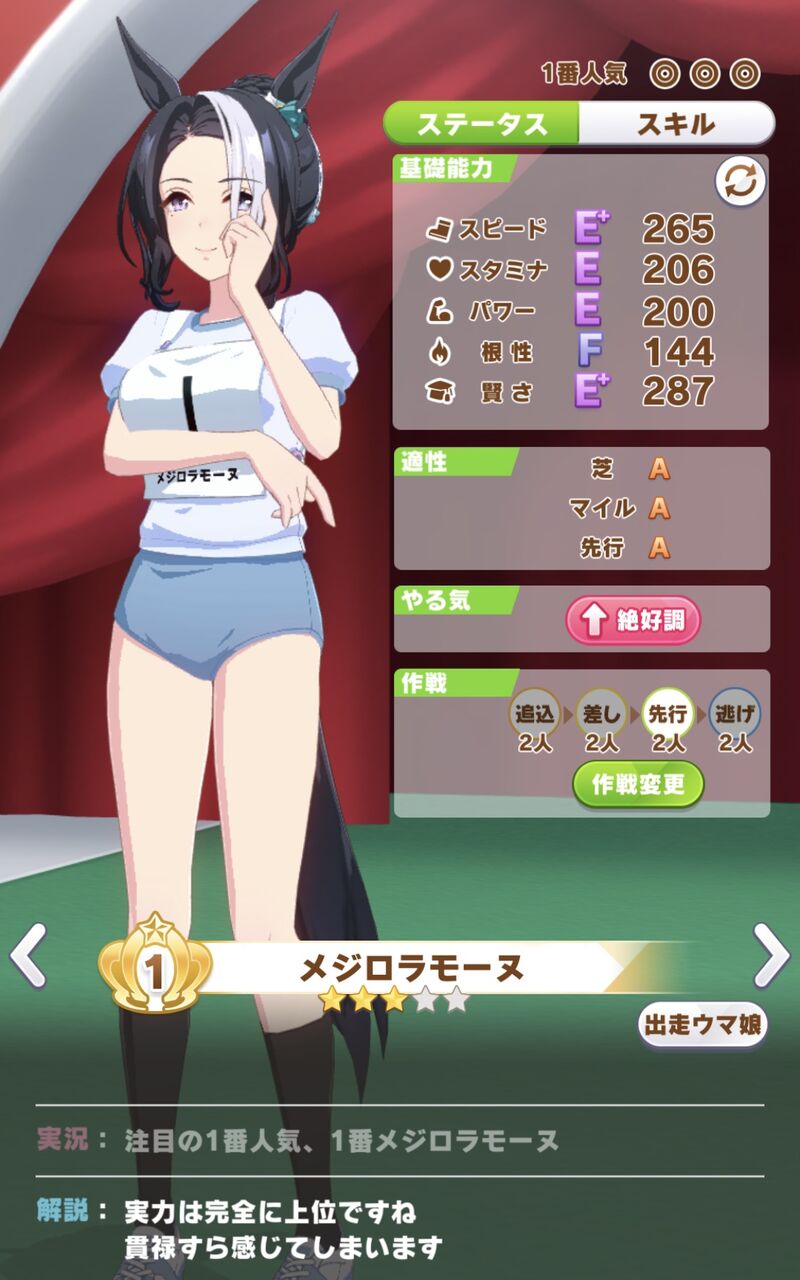Tap the refresh icon in 基礎能力

click(x=741, y=182)
